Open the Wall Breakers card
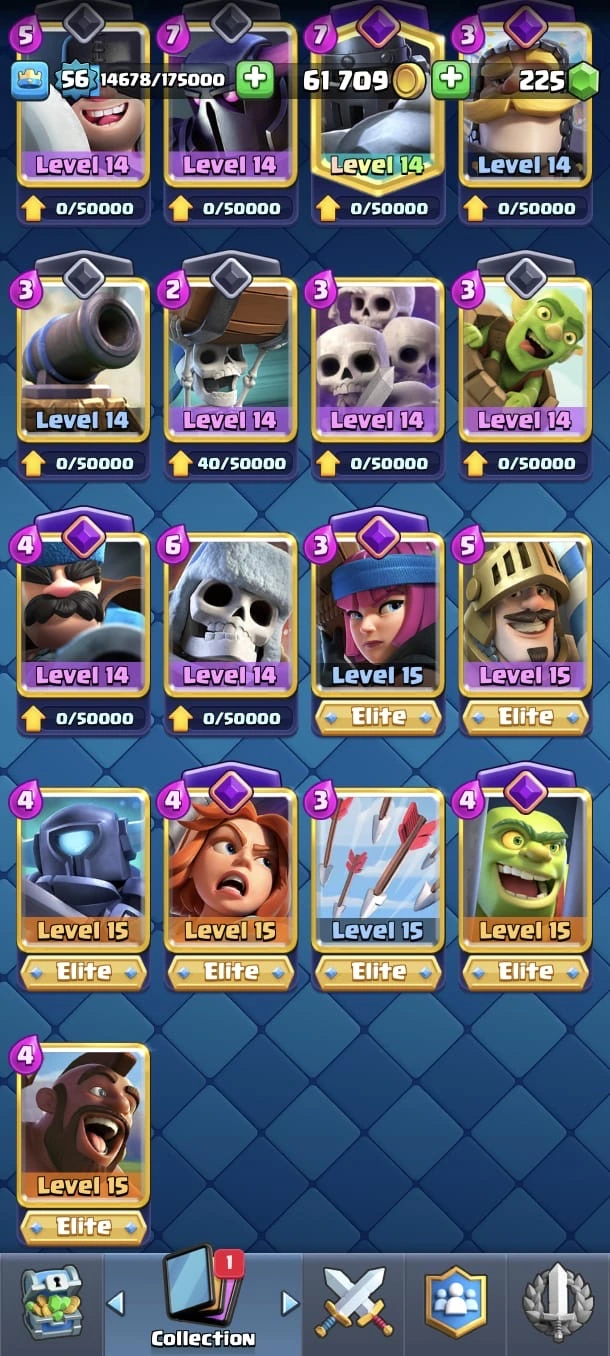610x1356 pixels. [230, 360]
